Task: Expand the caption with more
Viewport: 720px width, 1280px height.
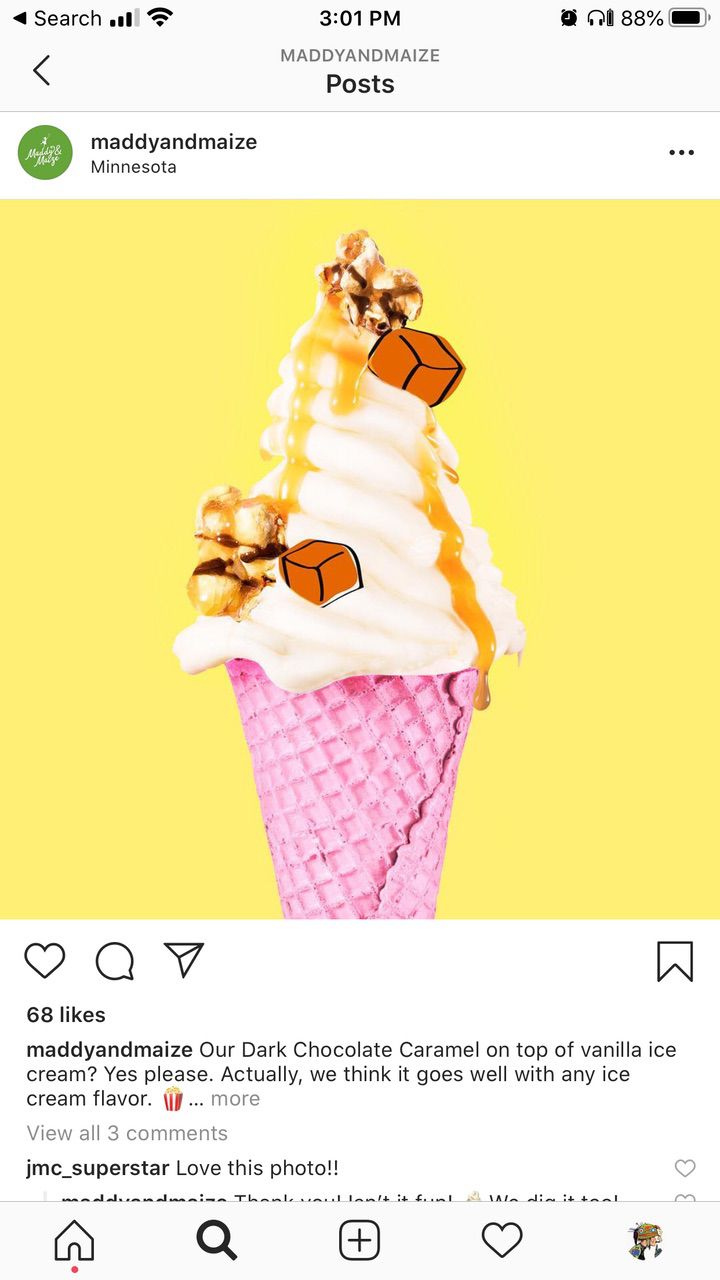Action: [x=235, y=1098]
